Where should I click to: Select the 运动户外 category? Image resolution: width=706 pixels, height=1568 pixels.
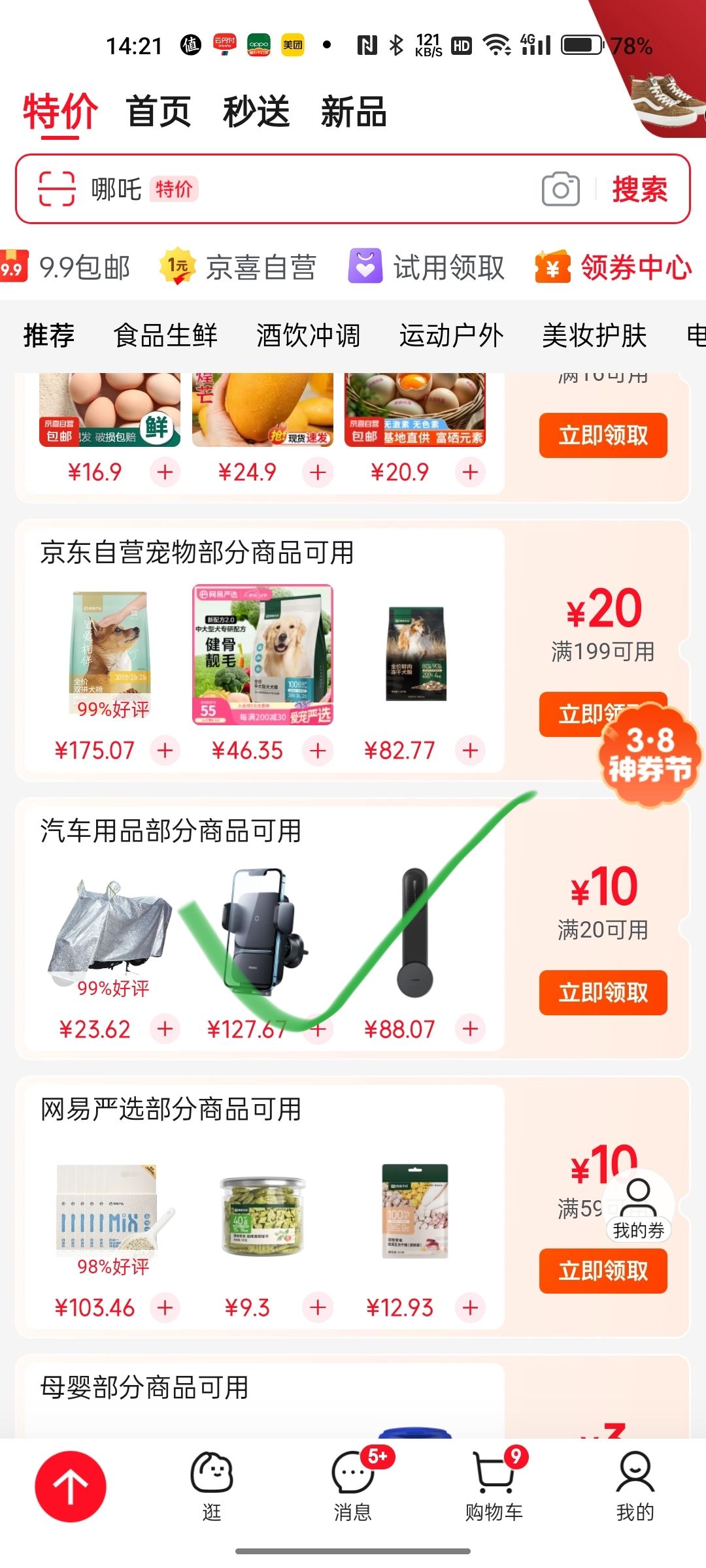[x=451, y=335]
